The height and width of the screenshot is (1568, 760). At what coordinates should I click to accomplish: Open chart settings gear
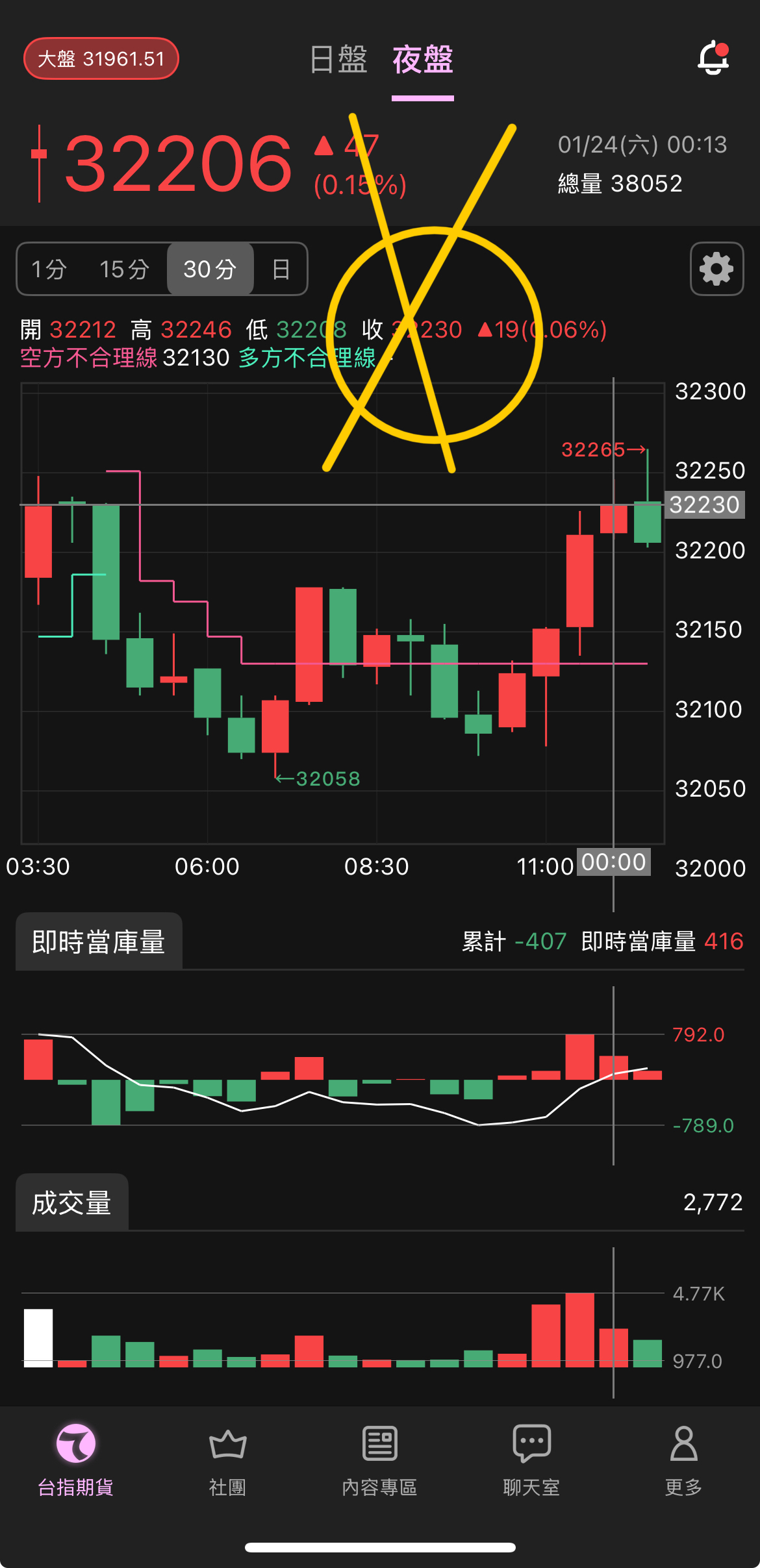[x=716, y=269]
